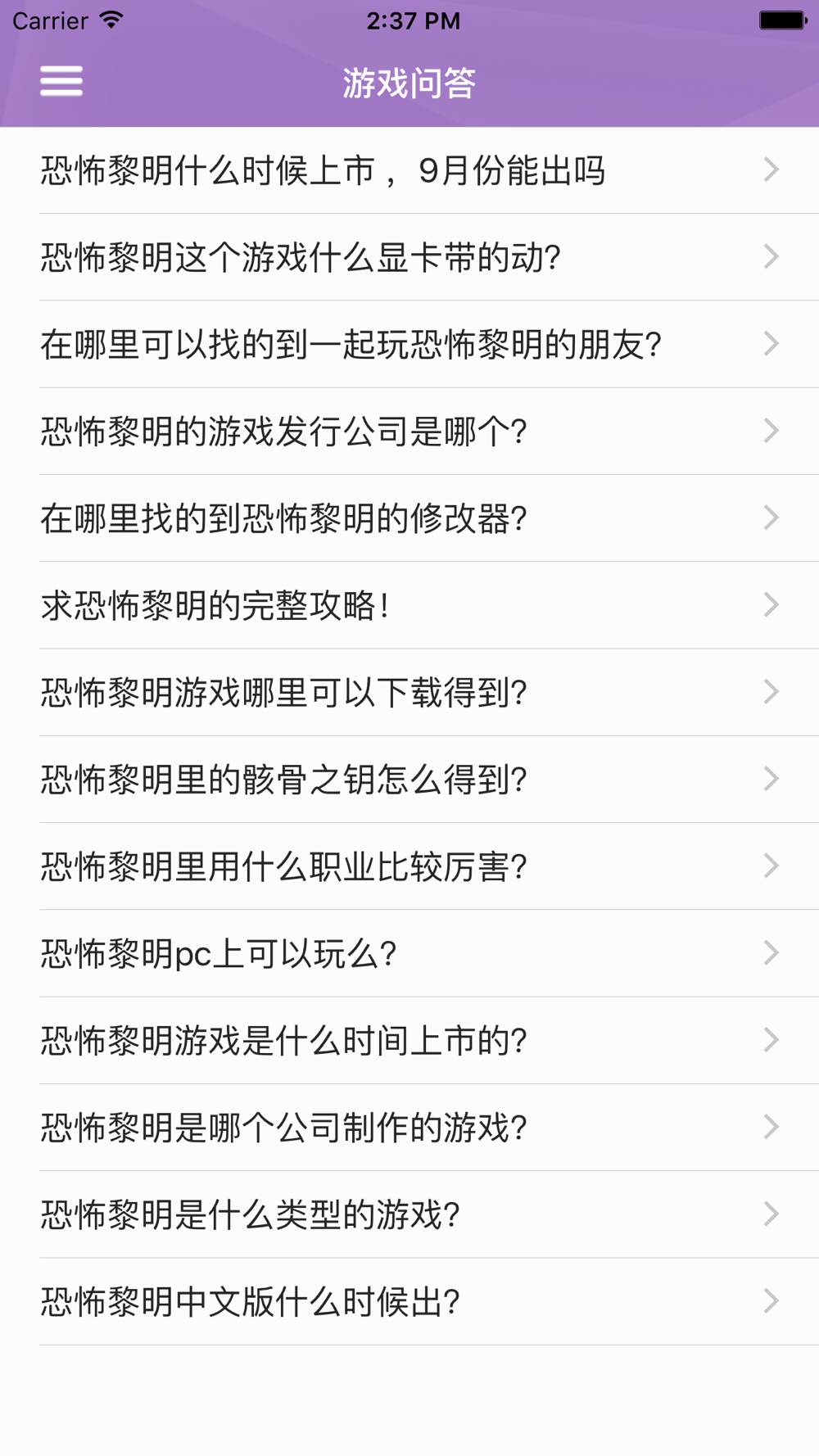Open the 什么显卡带的动 question

409,257
